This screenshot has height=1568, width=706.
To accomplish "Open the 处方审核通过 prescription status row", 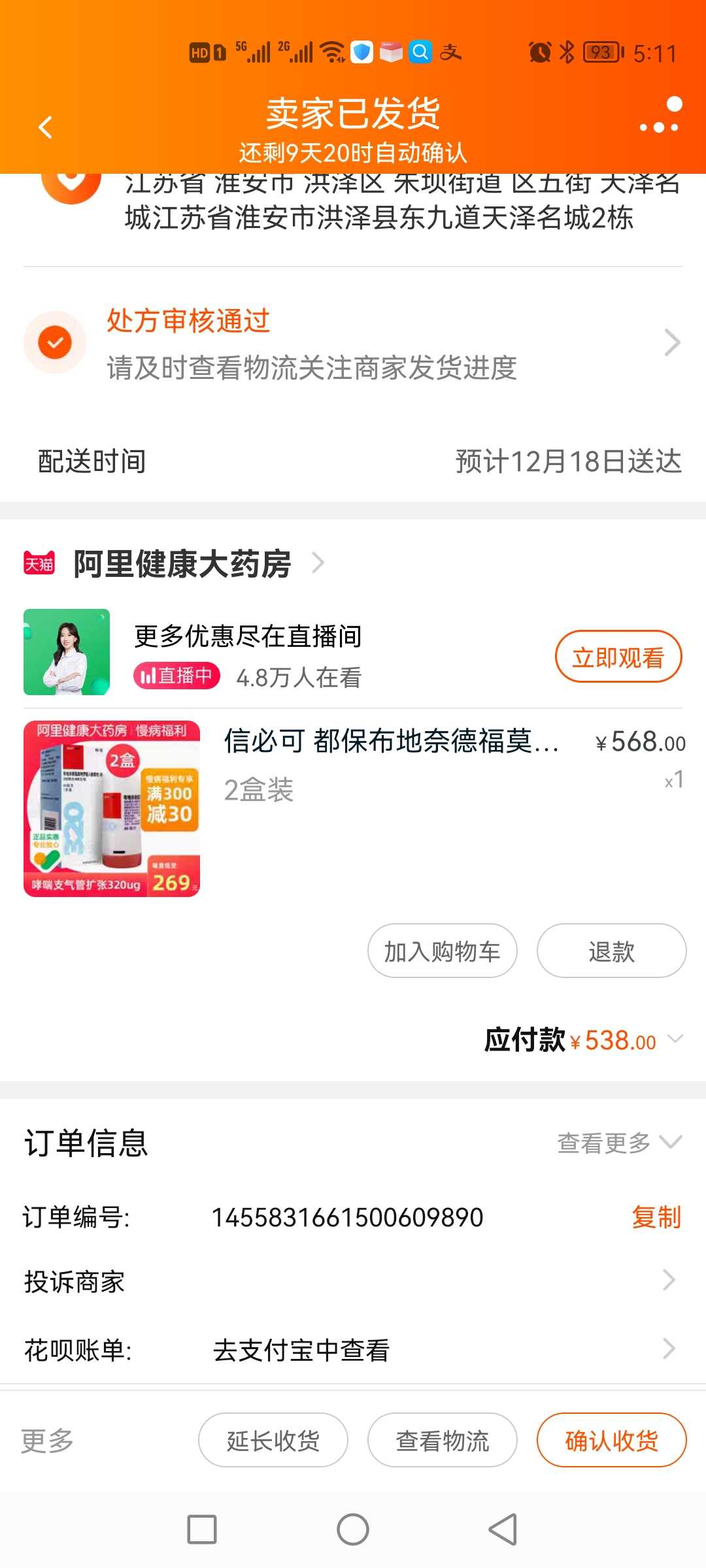I will pos(353,344).
